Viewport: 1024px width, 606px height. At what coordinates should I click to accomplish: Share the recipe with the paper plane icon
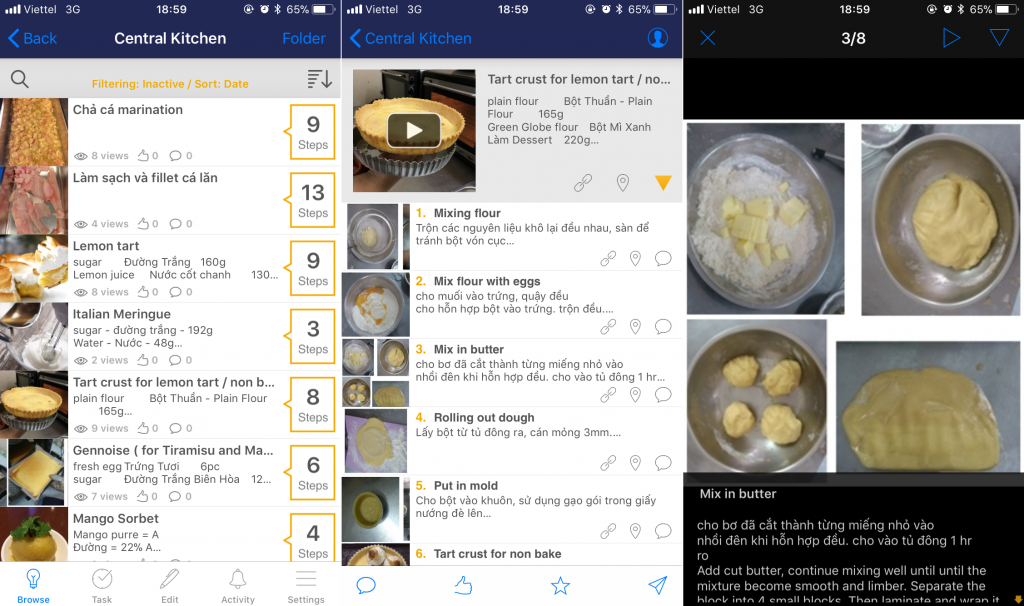(x=657, y=586)
